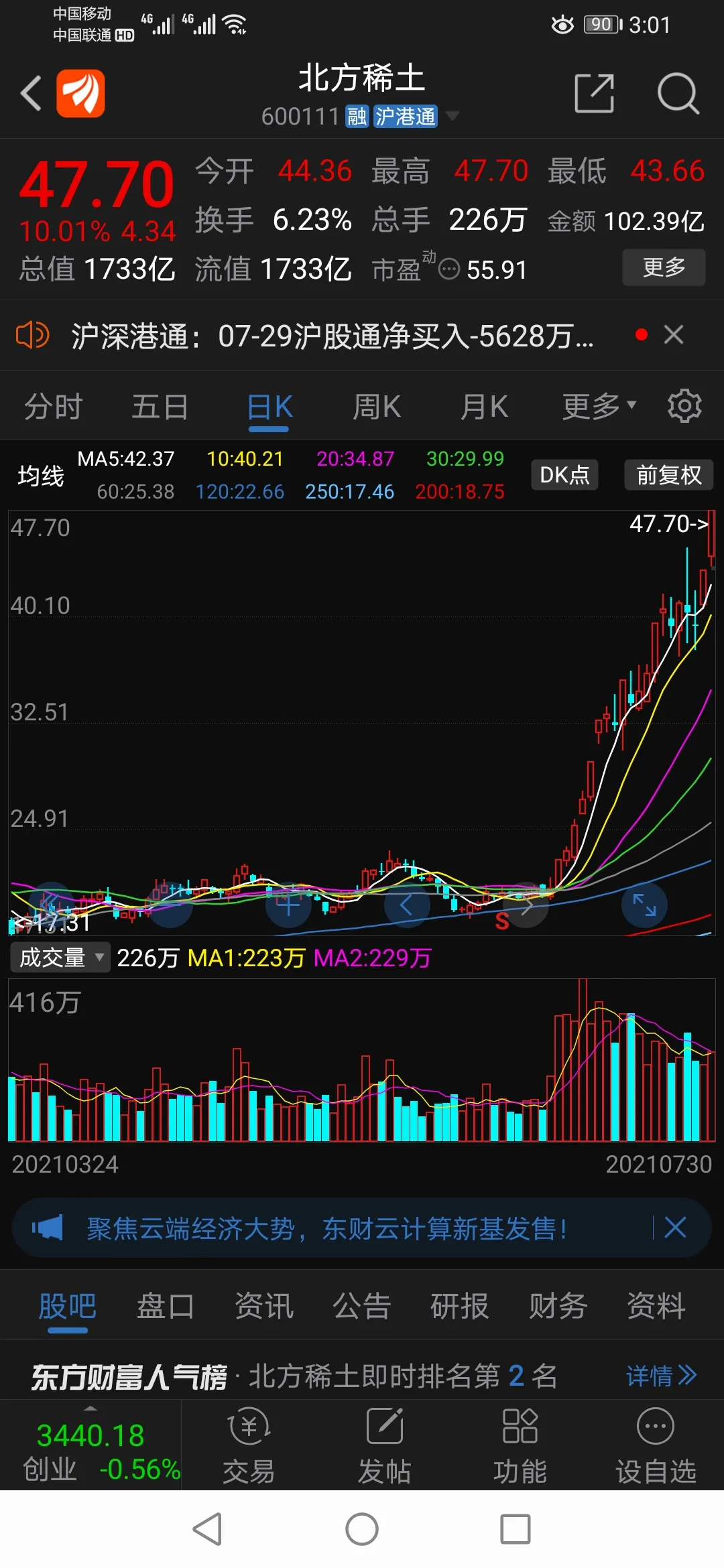724x1568 pixels.
Task: Switch to the 资讯 tab
Action: [263, 1306]
